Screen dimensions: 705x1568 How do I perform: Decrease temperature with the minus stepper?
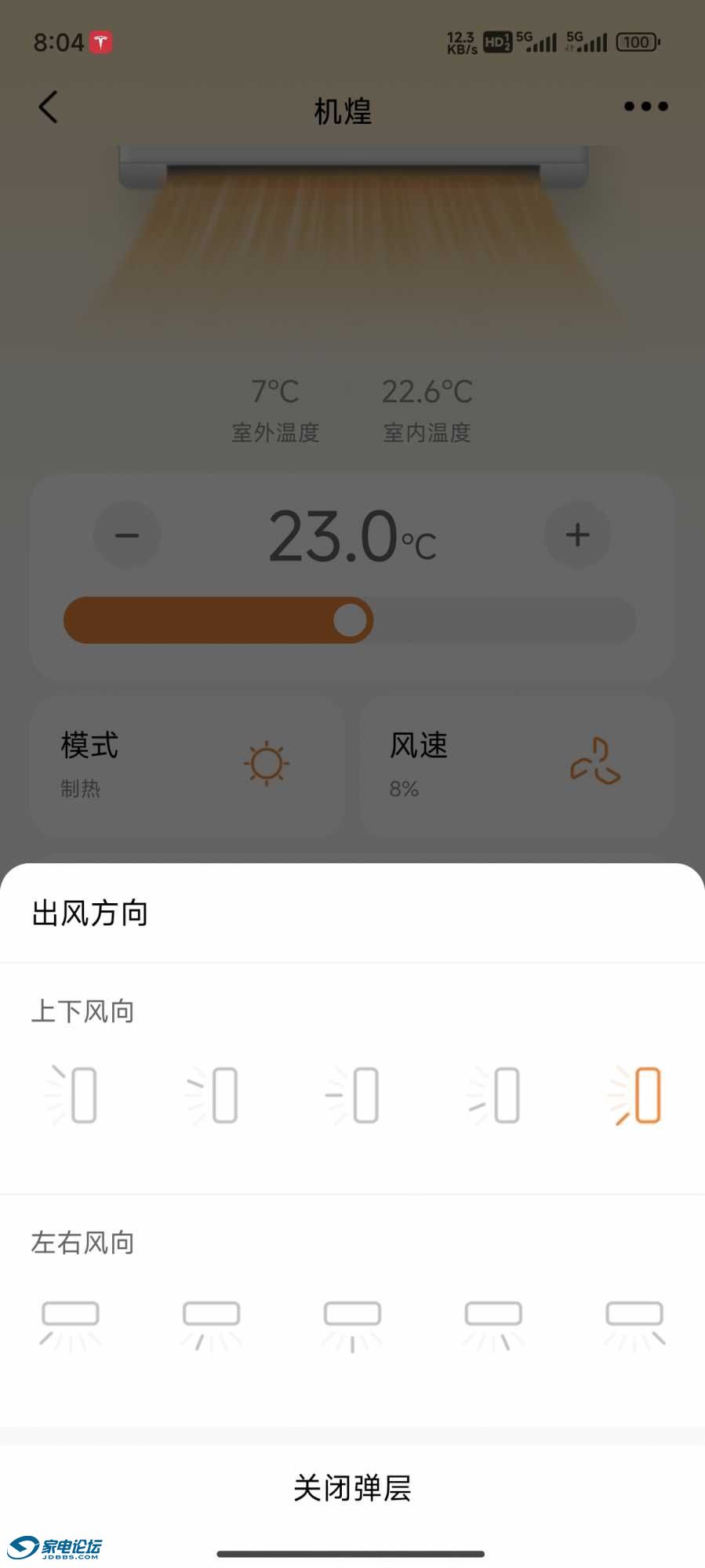pyautogui.click(x=127, y=534)
